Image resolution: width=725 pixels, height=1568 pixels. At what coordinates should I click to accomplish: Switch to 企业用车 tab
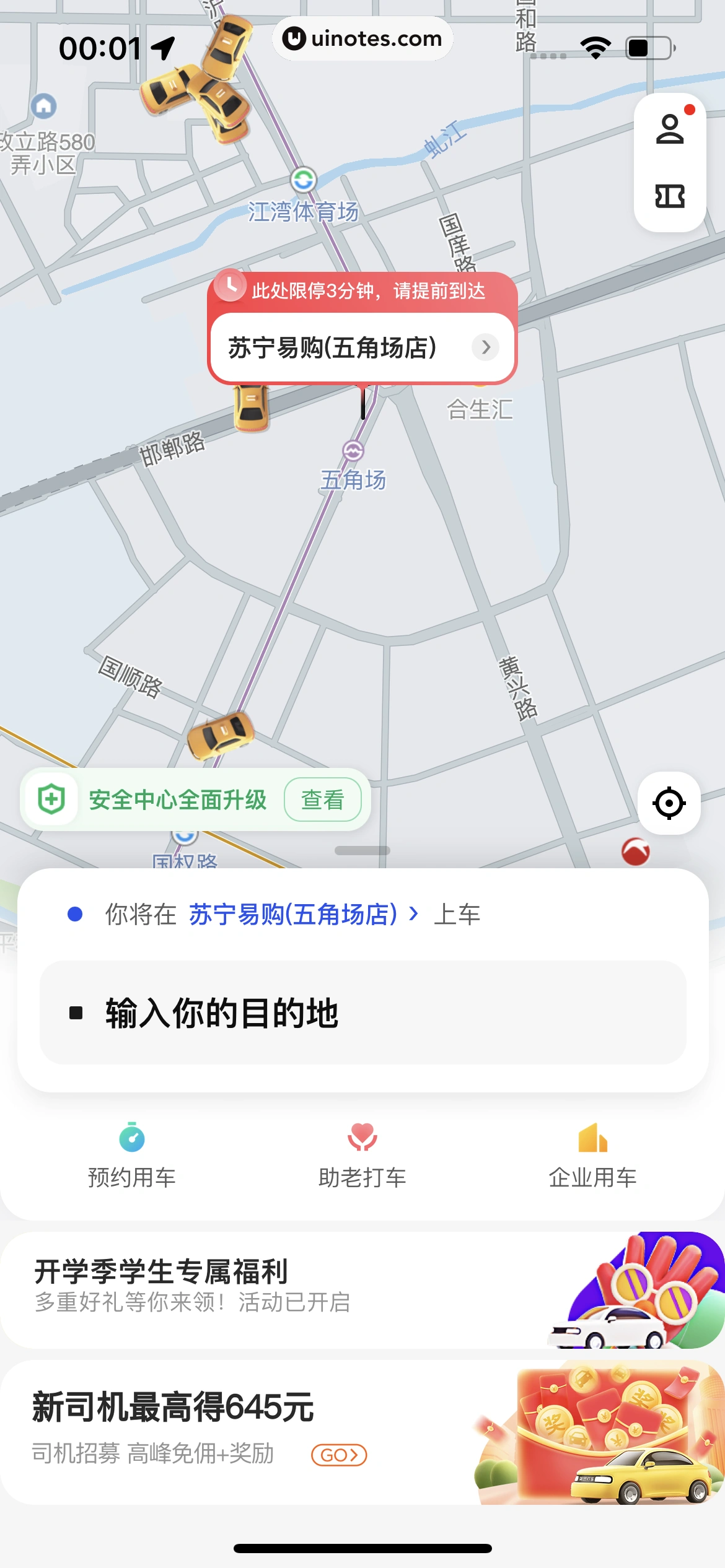593,1176
